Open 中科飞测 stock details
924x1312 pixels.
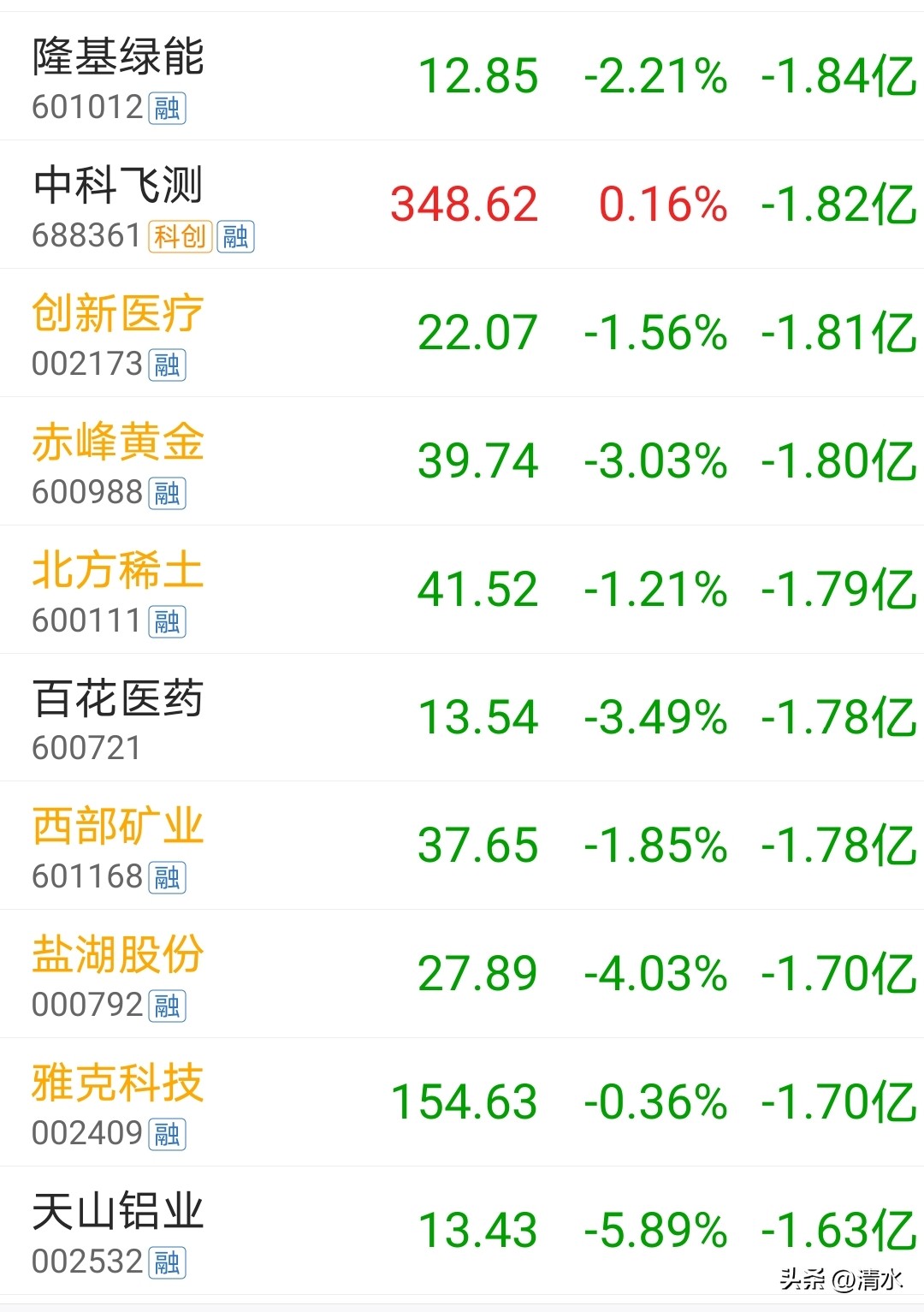(462, 205)
